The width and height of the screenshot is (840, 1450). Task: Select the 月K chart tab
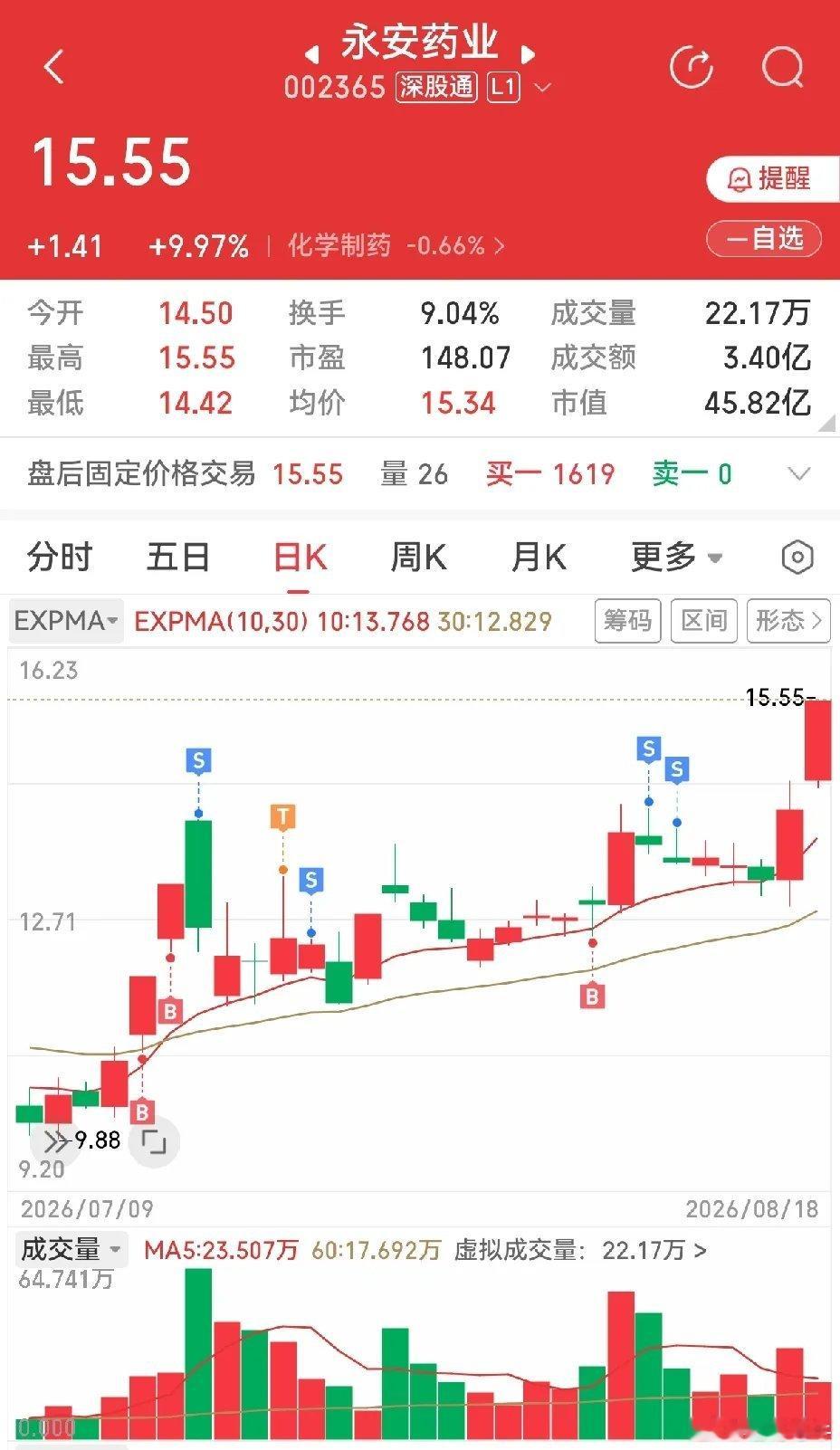(x=539, y=557)
